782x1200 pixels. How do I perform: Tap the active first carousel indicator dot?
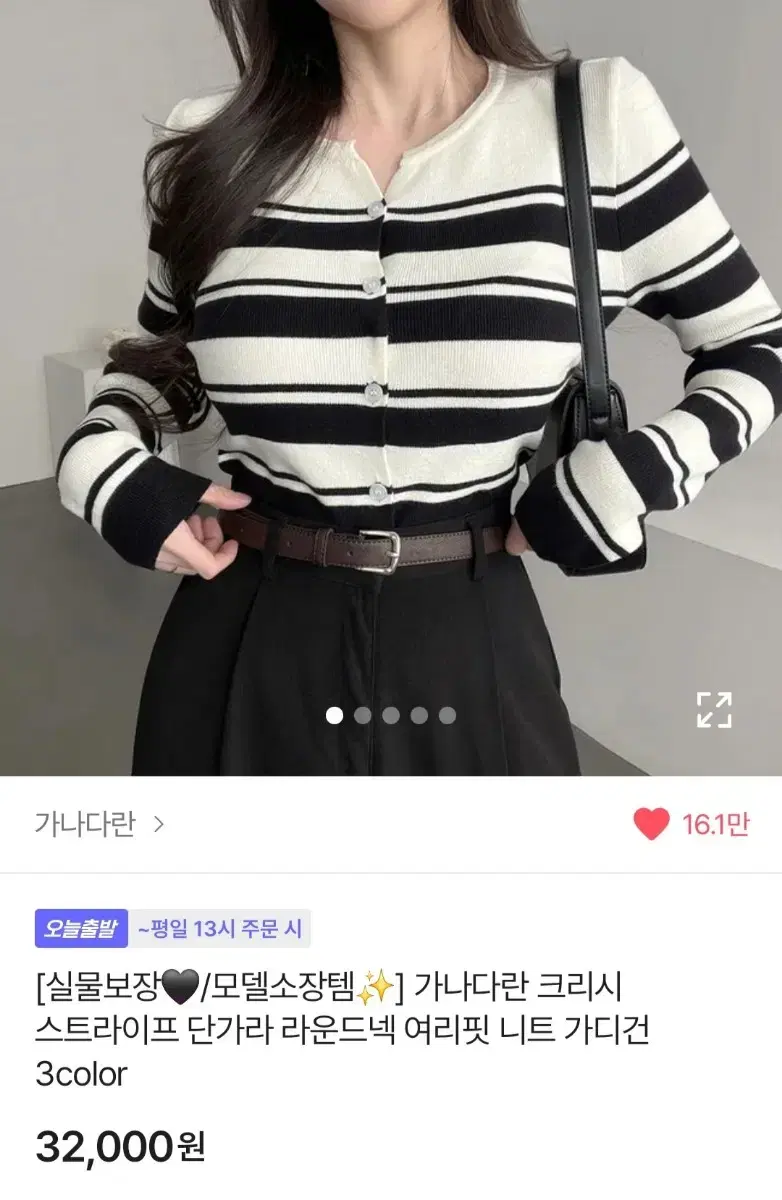(x=335, y=714)
